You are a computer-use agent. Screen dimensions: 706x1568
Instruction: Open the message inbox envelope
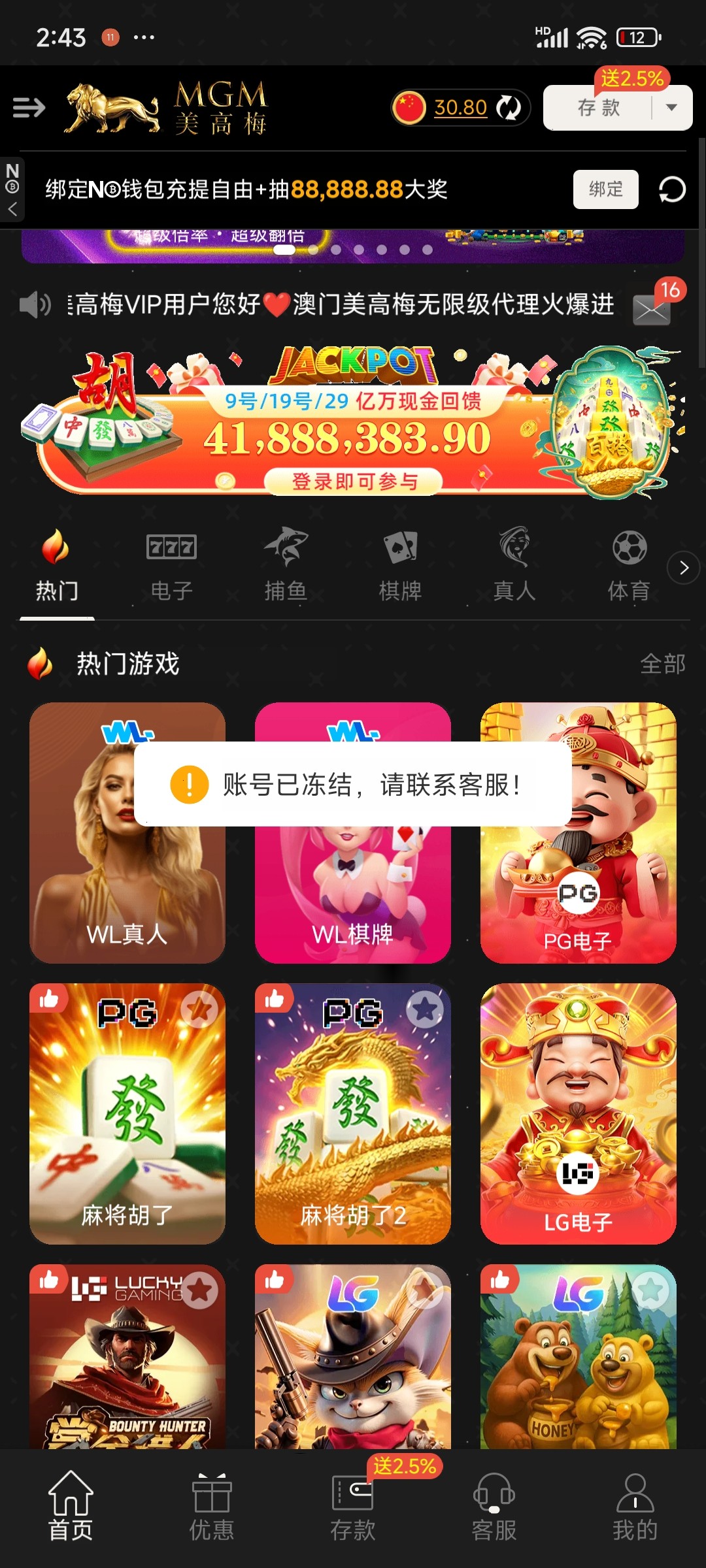point(652,309)
